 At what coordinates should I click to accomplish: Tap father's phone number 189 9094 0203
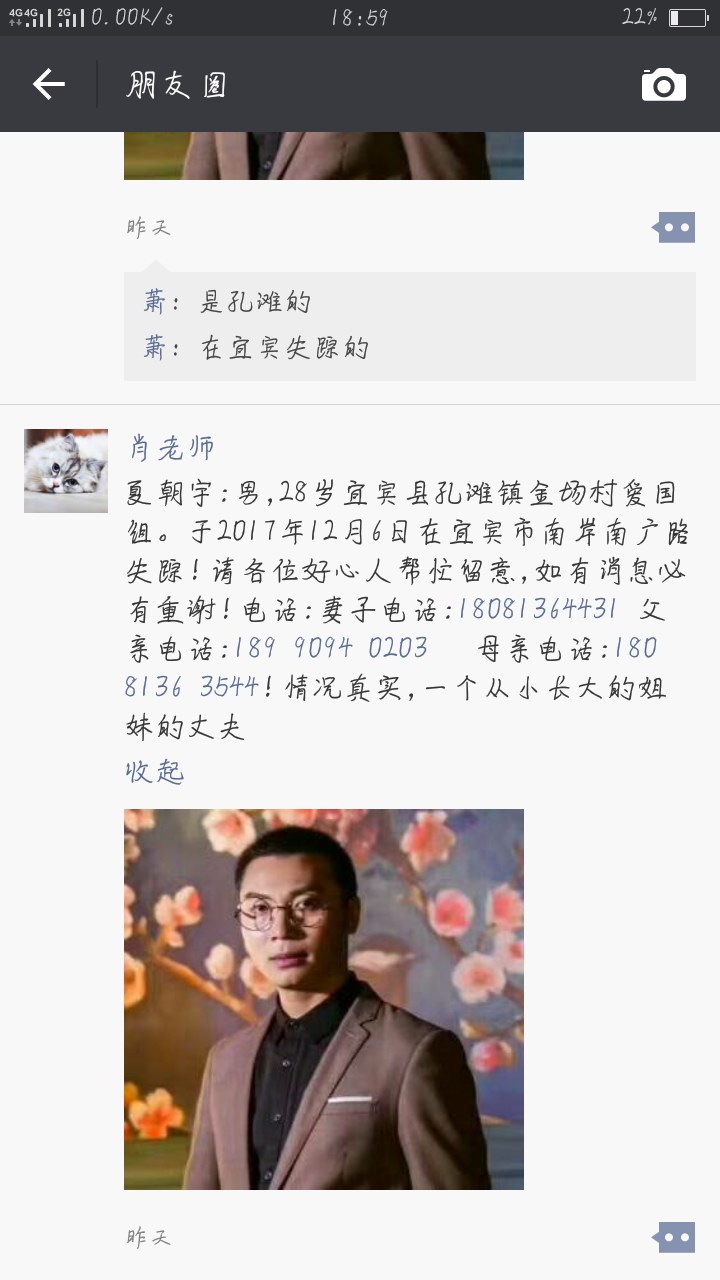tap(331, 649)
